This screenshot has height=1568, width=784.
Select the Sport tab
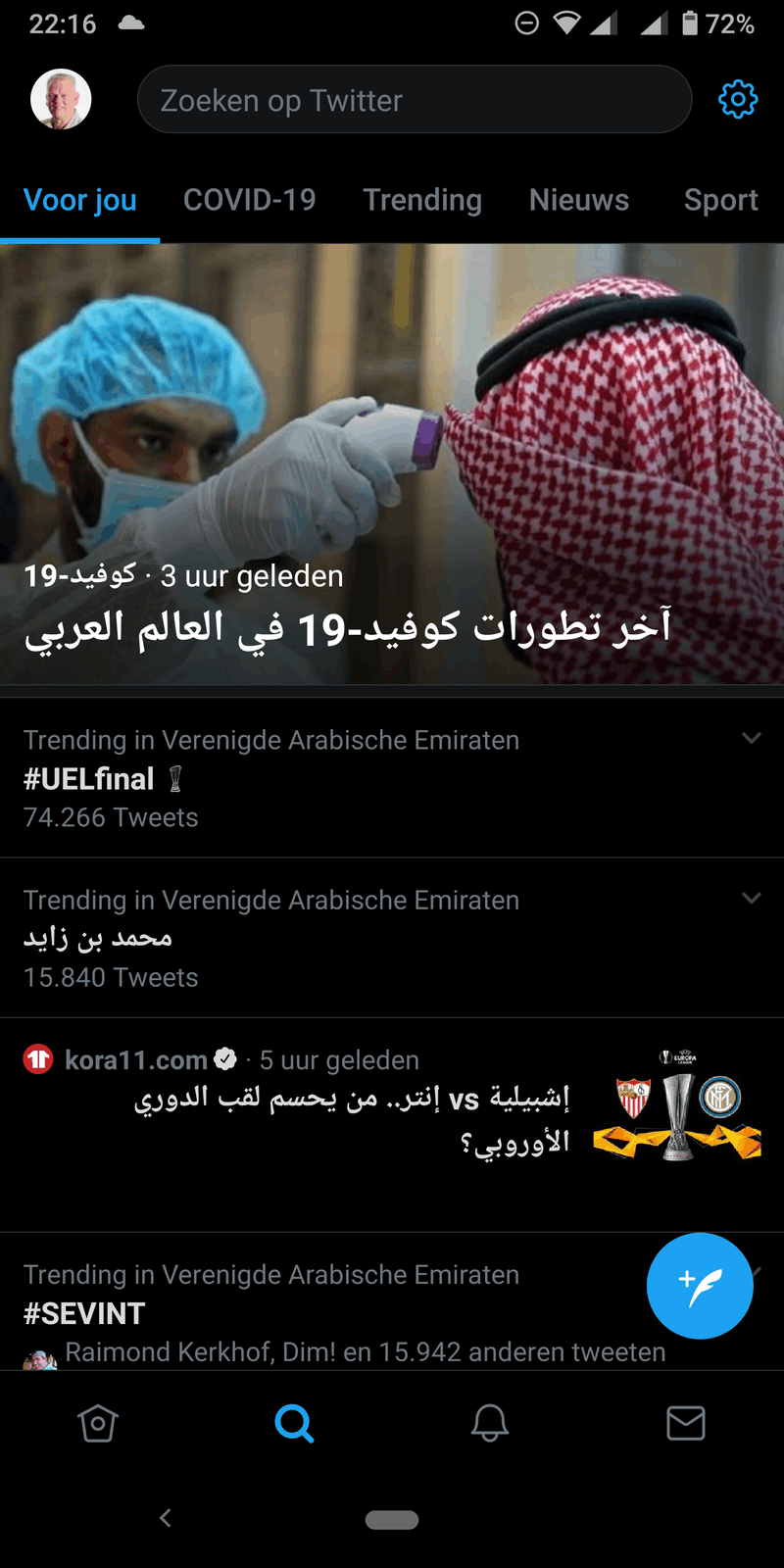point(720,200)
